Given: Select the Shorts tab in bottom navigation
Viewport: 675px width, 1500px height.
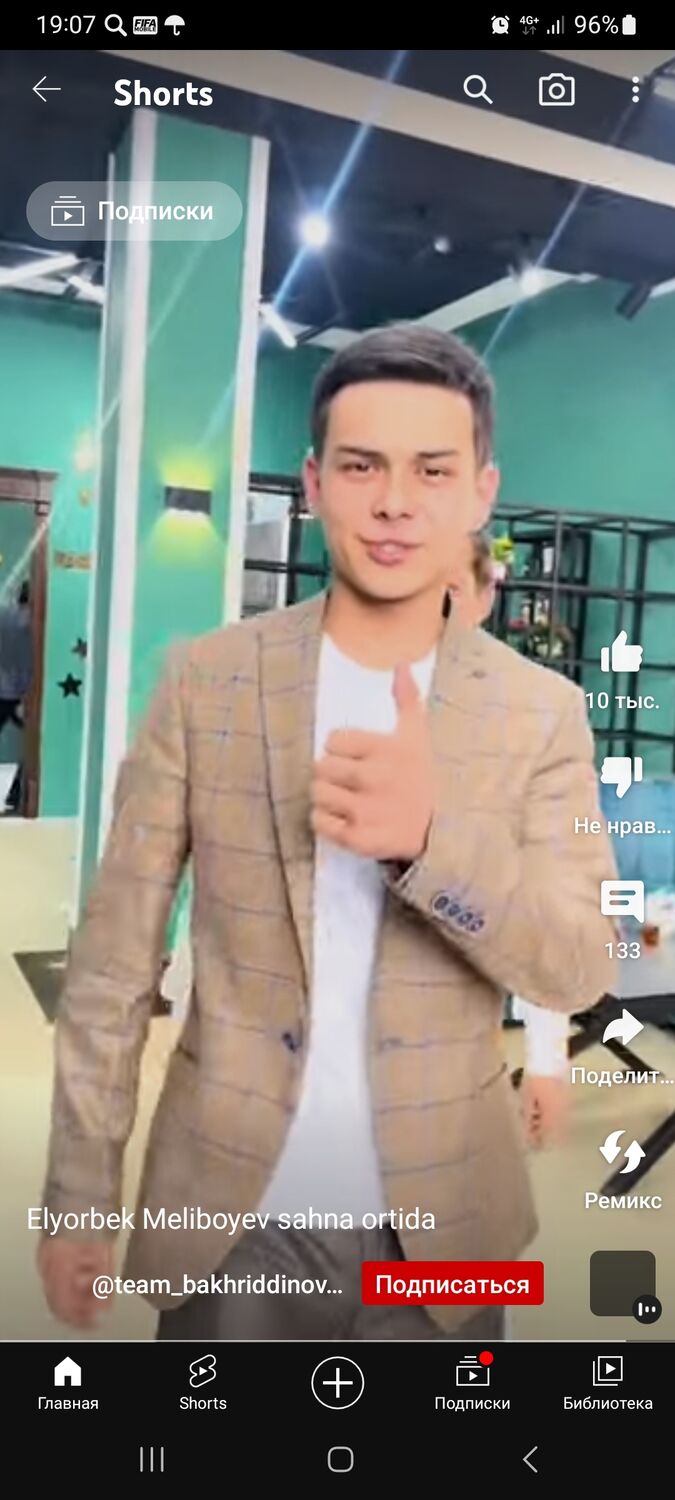Looking at the screenshot, I should click(x=203, y=1383).
